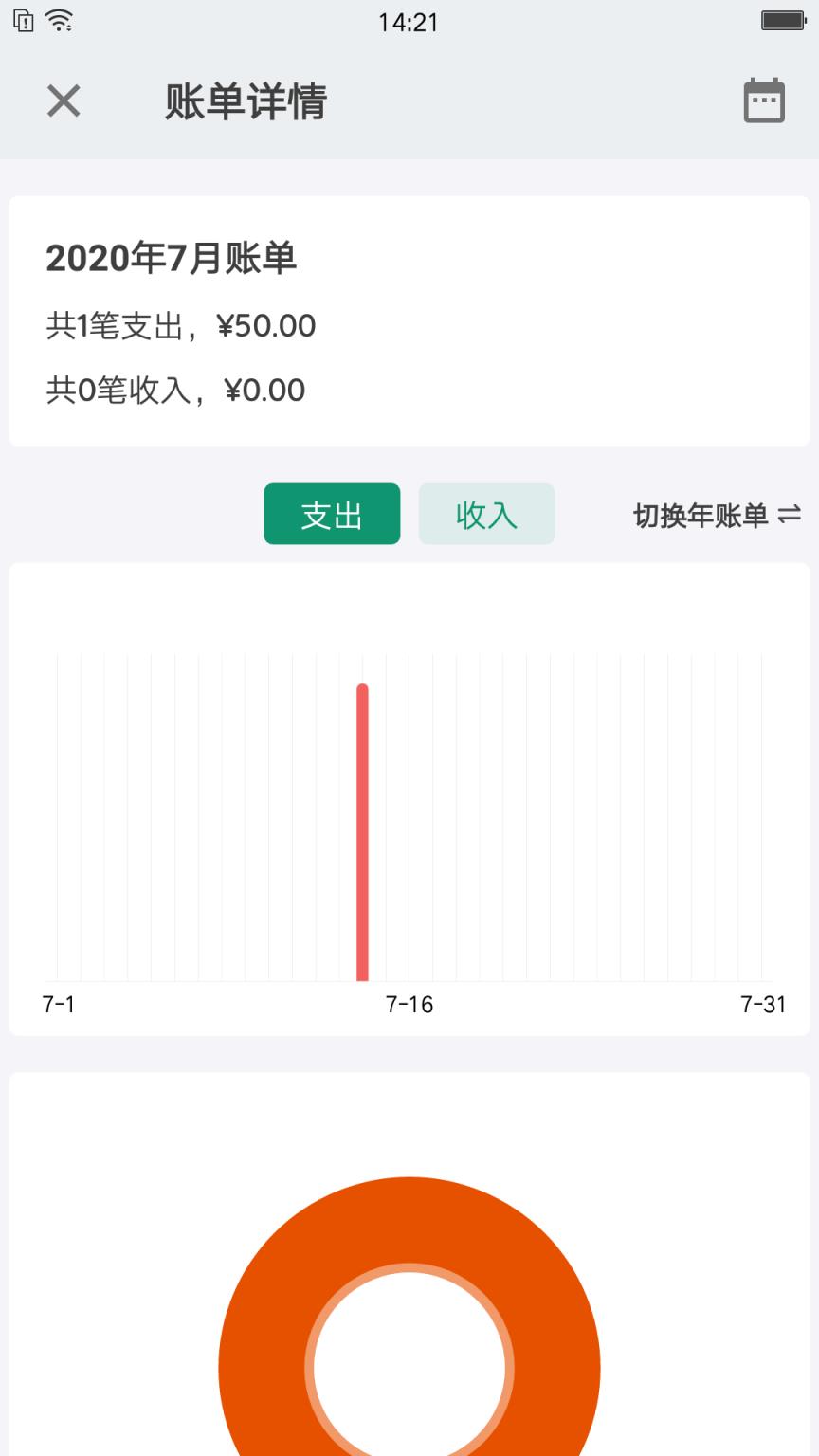Tap the clock showing 14:21
The image size is (819, 1456).
pos(409,20)
